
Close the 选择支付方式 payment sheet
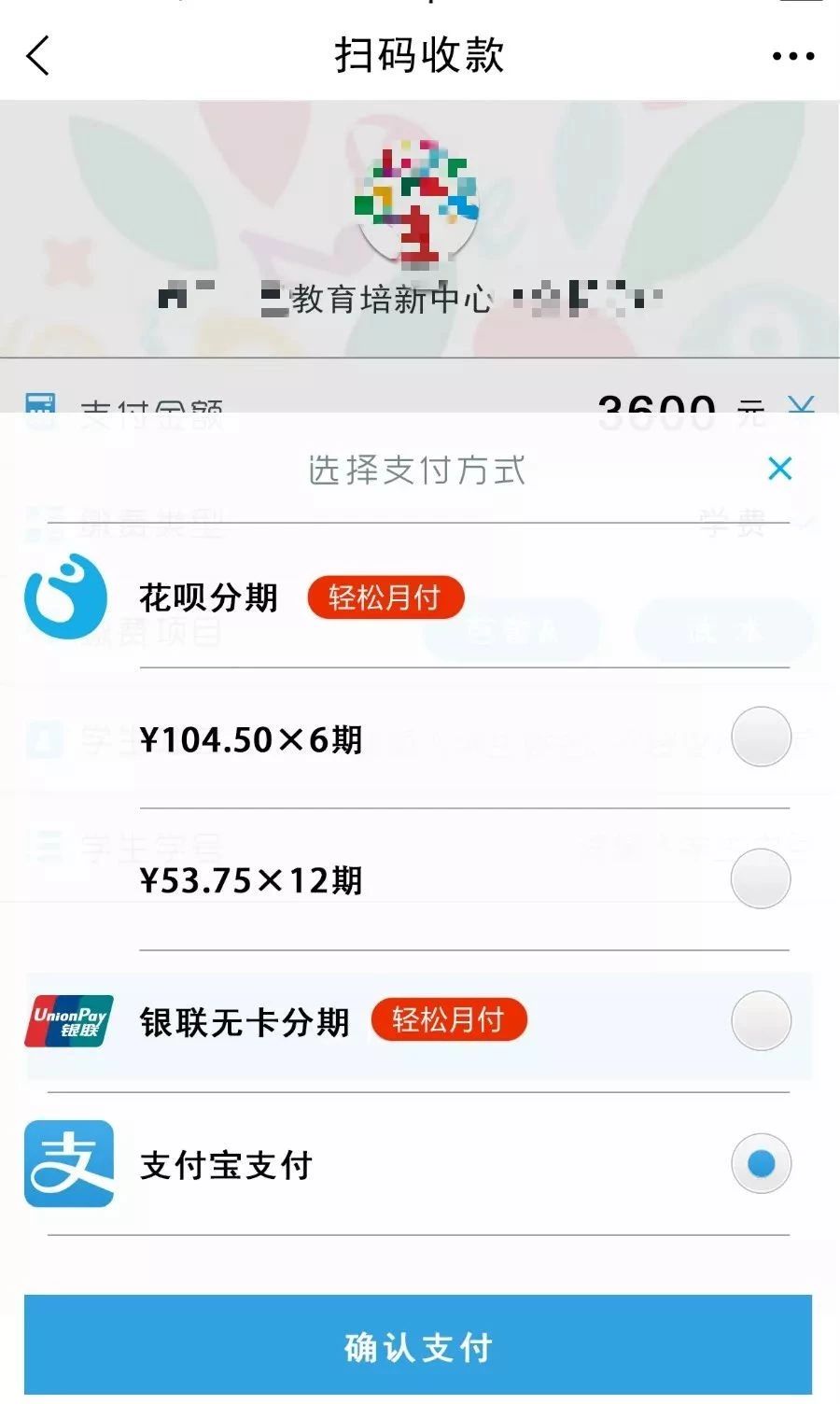[x=780, y=469]
